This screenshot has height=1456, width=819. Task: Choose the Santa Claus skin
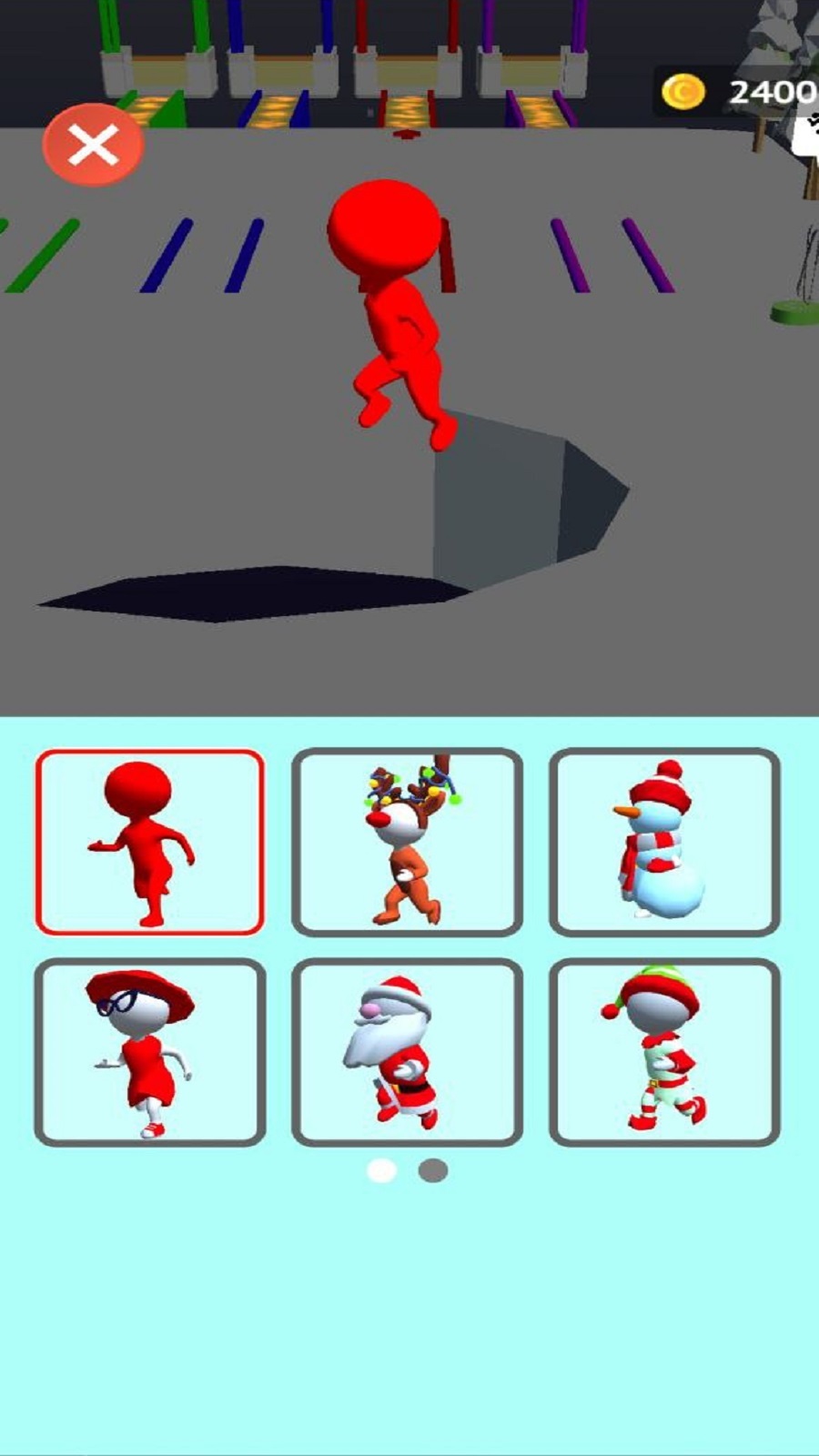point(407,1052)
